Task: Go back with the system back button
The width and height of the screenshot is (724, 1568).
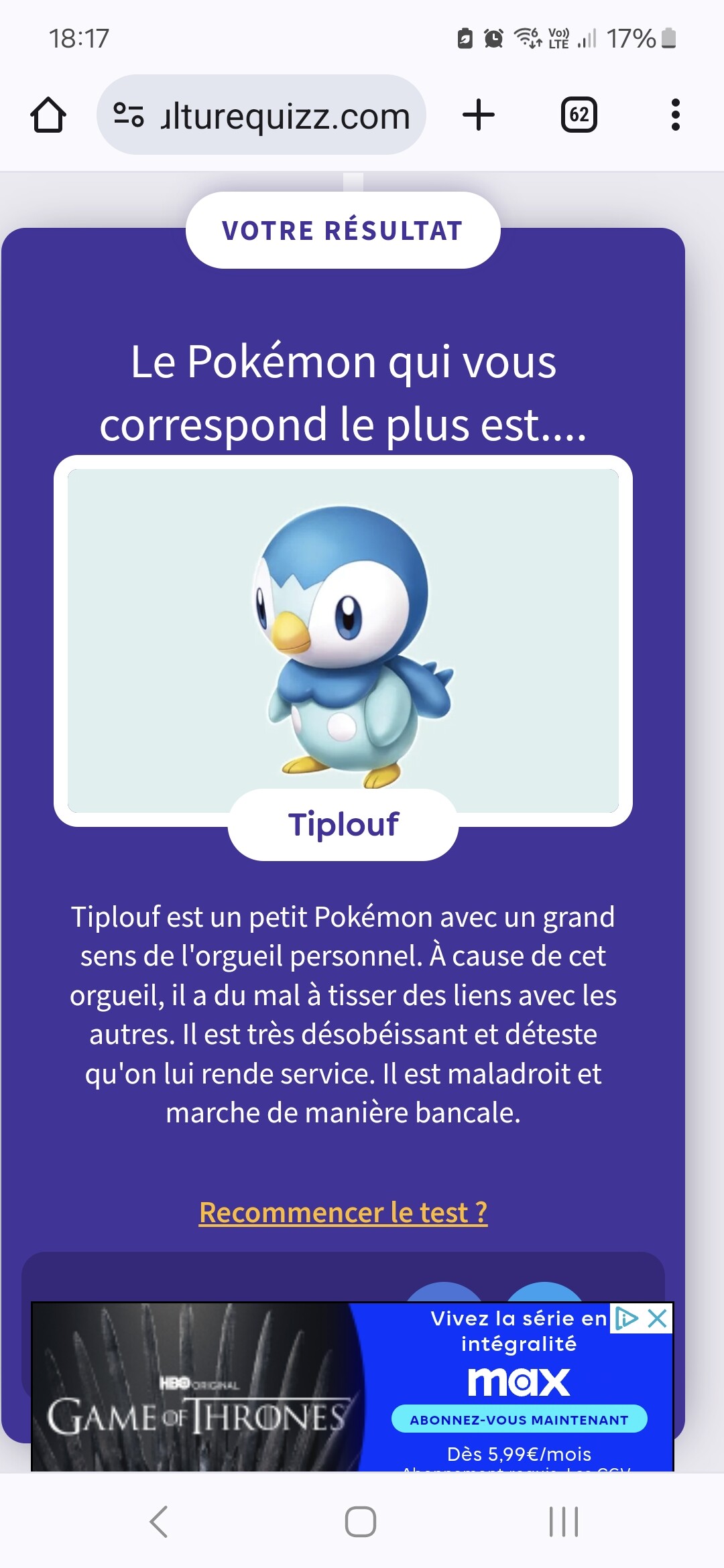Action: [x=159, y=1521]
